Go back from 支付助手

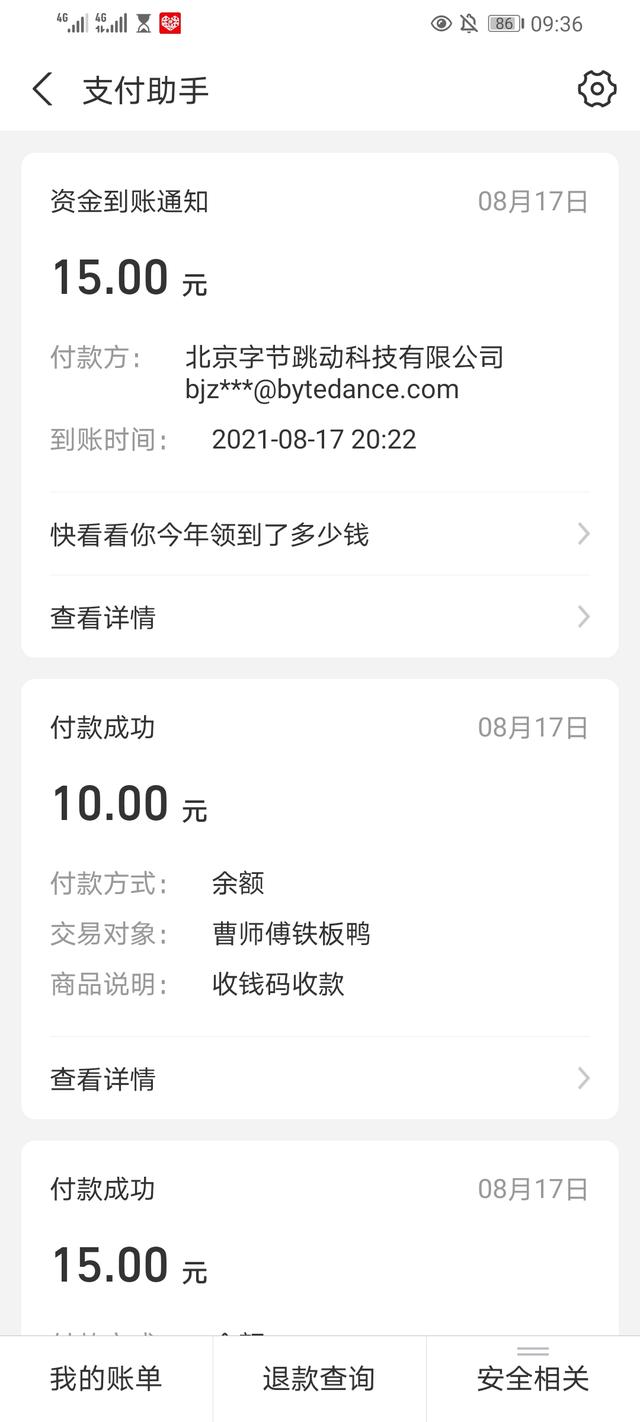(x=42, y=90)
